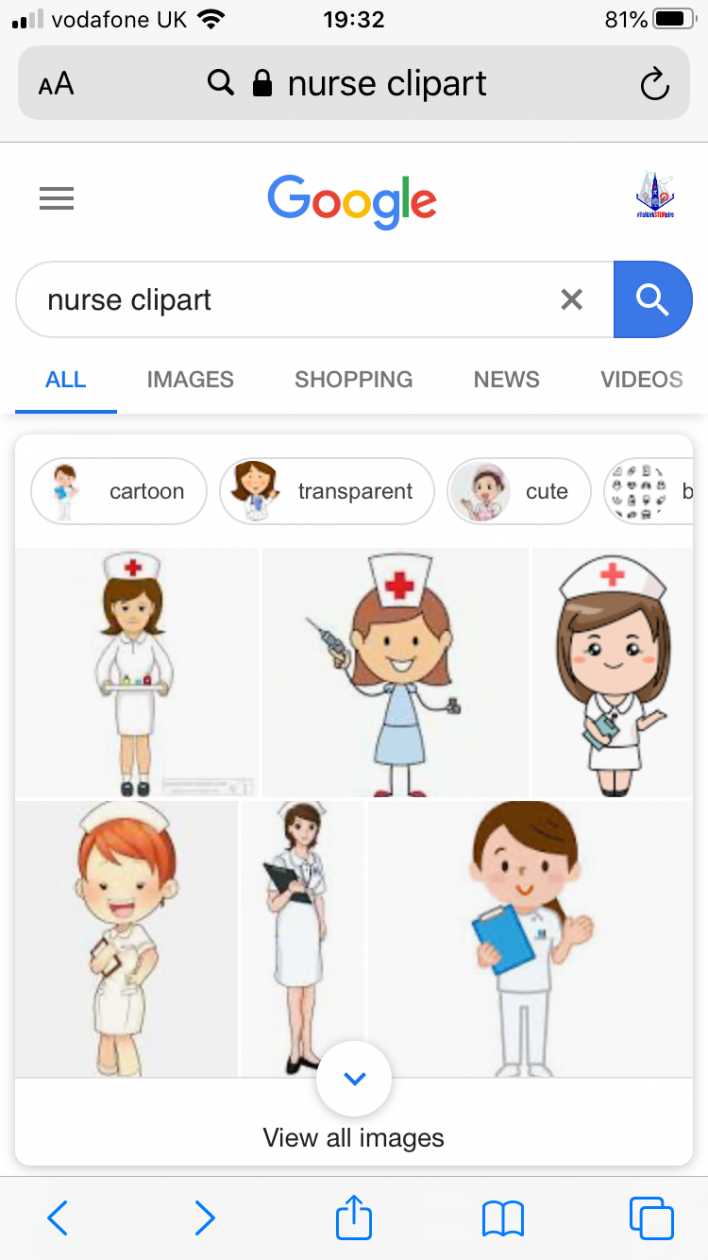Select the transparent filter chip

click(x=327, y=491)
